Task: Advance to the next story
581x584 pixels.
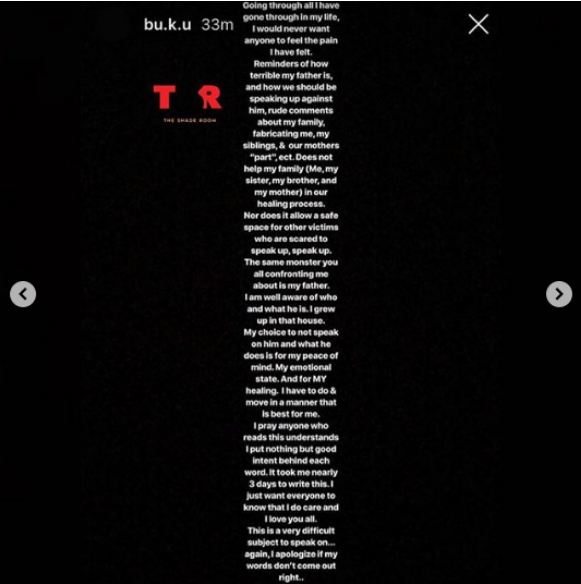Action: click(559, 294)
